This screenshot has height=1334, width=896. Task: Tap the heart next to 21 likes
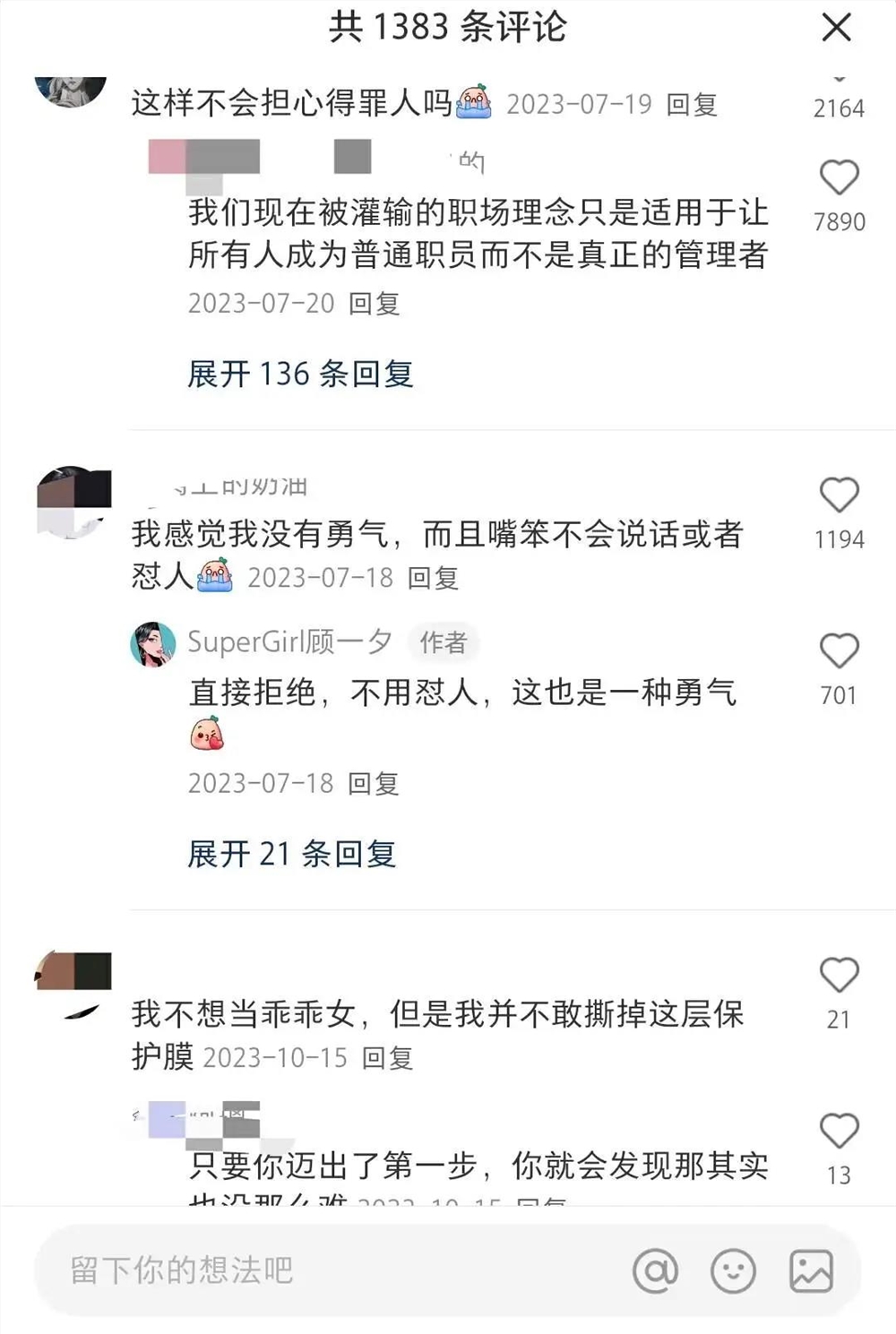839,976
